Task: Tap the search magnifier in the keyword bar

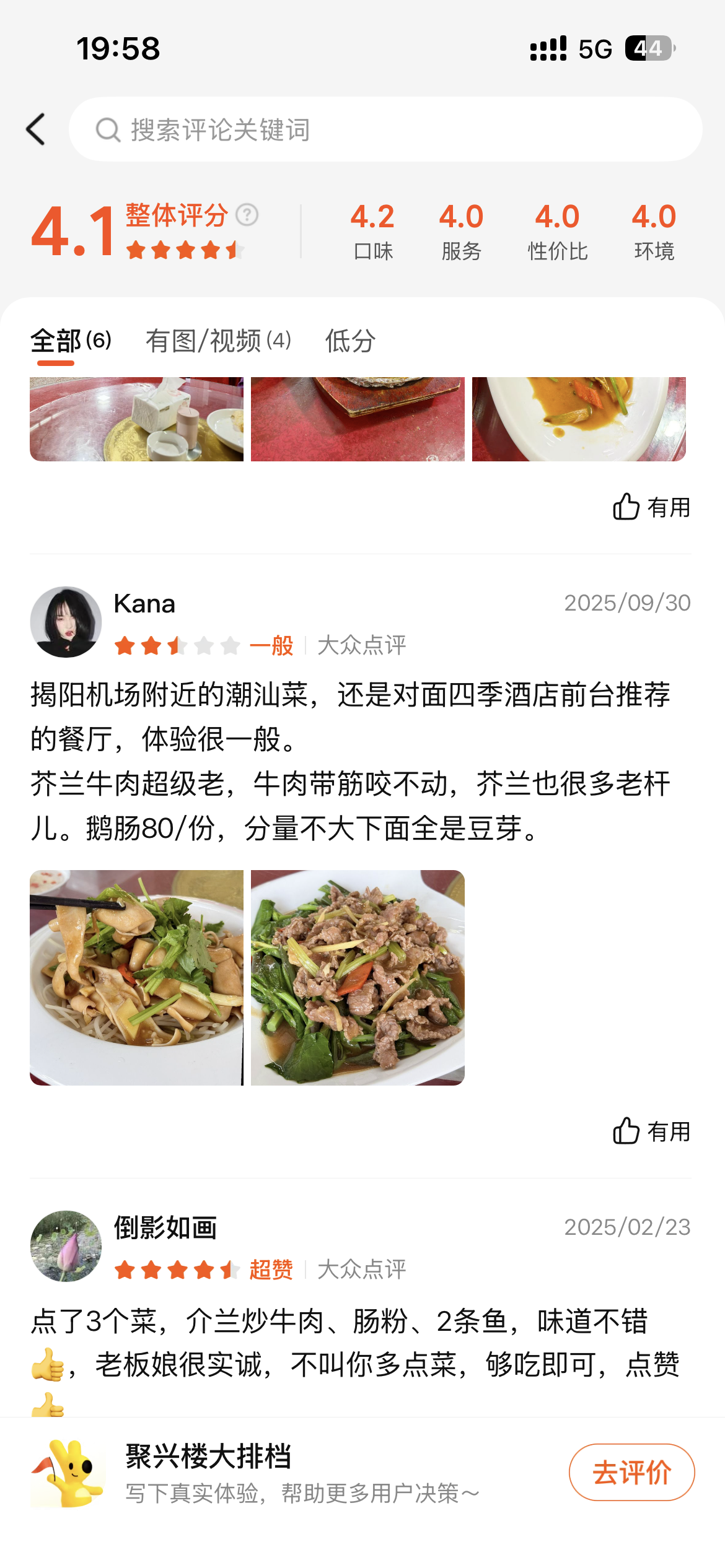Action: (109, 130)
